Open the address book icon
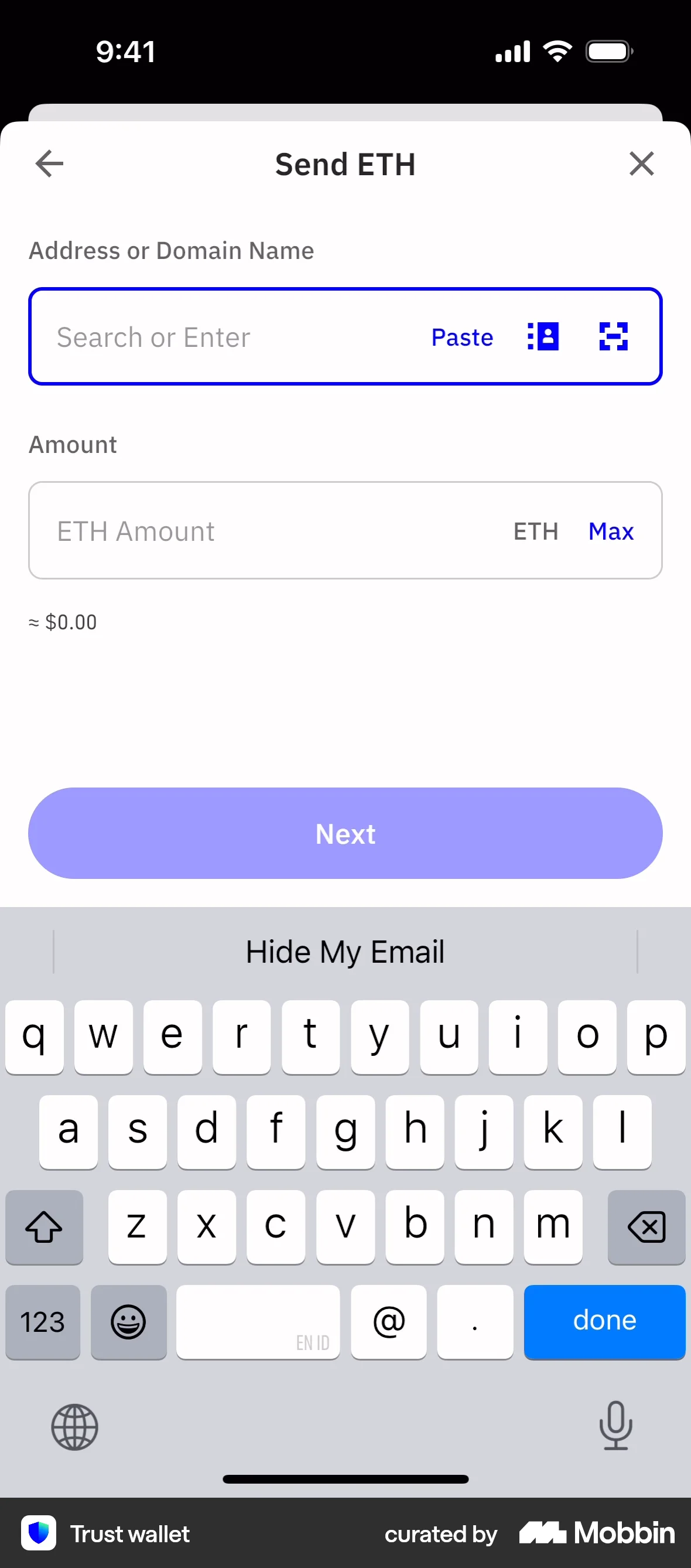This screenshot has width=691, height=1568. [543, 336]
